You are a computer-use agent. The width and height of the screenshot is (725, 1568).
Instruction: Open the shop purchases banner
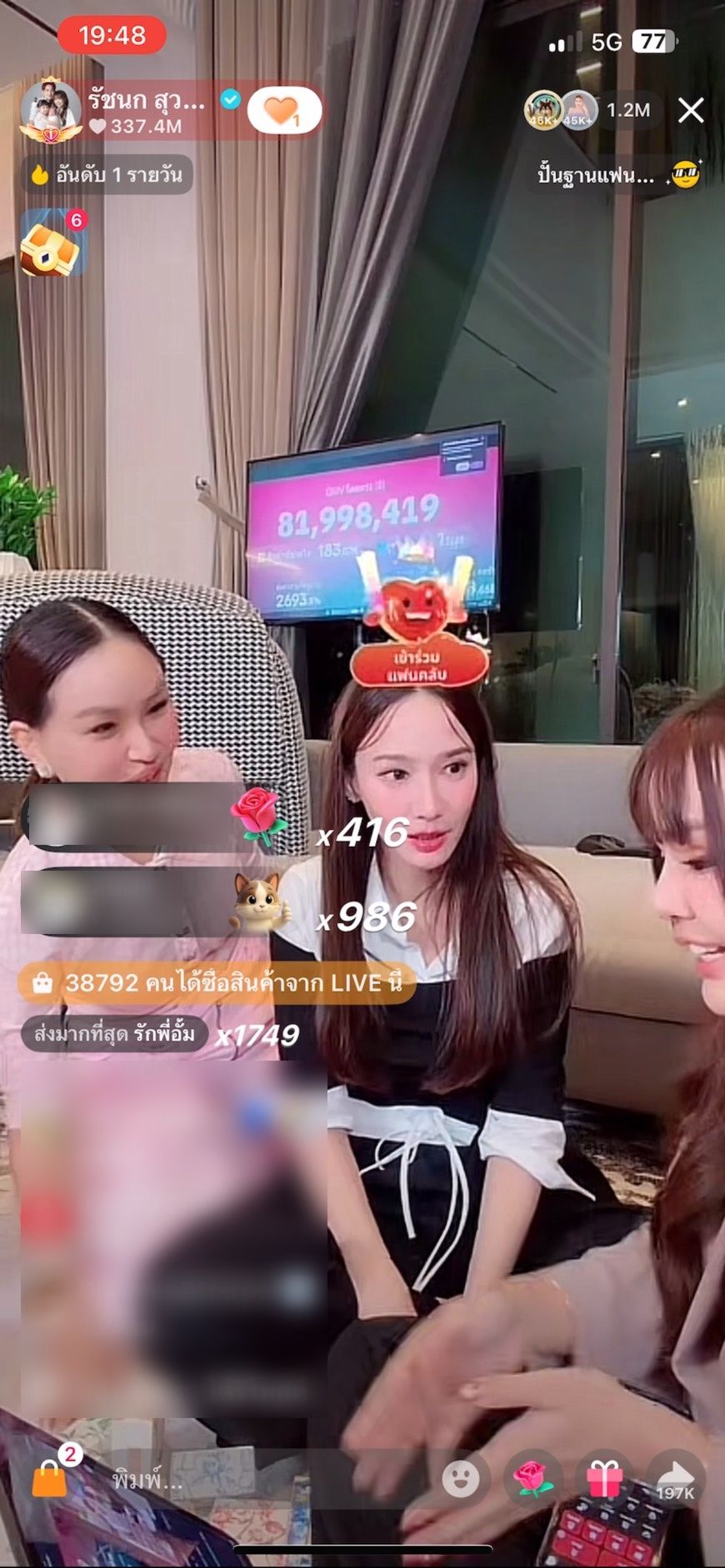pos(217,983)
